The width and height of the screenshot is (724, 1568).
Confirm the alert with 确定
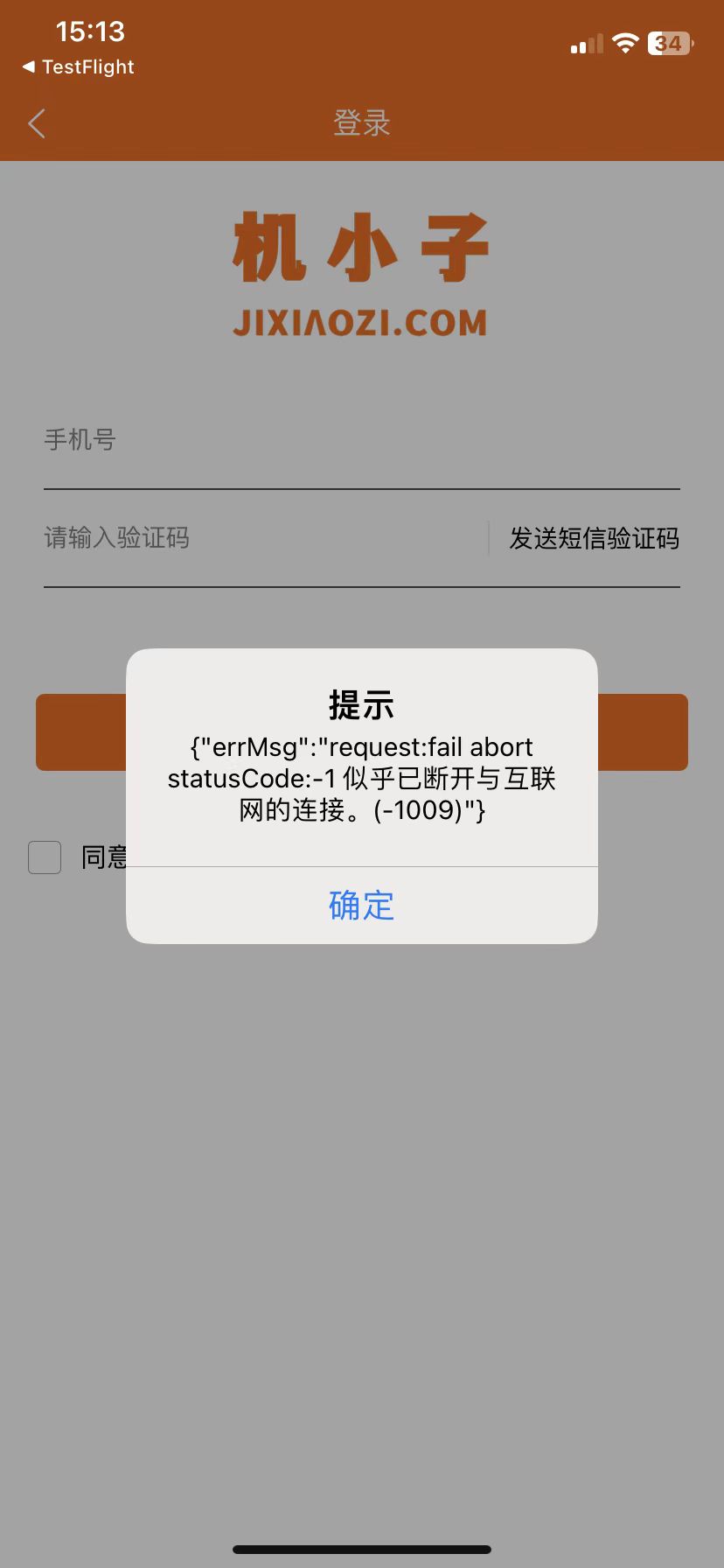coord(361,906)
